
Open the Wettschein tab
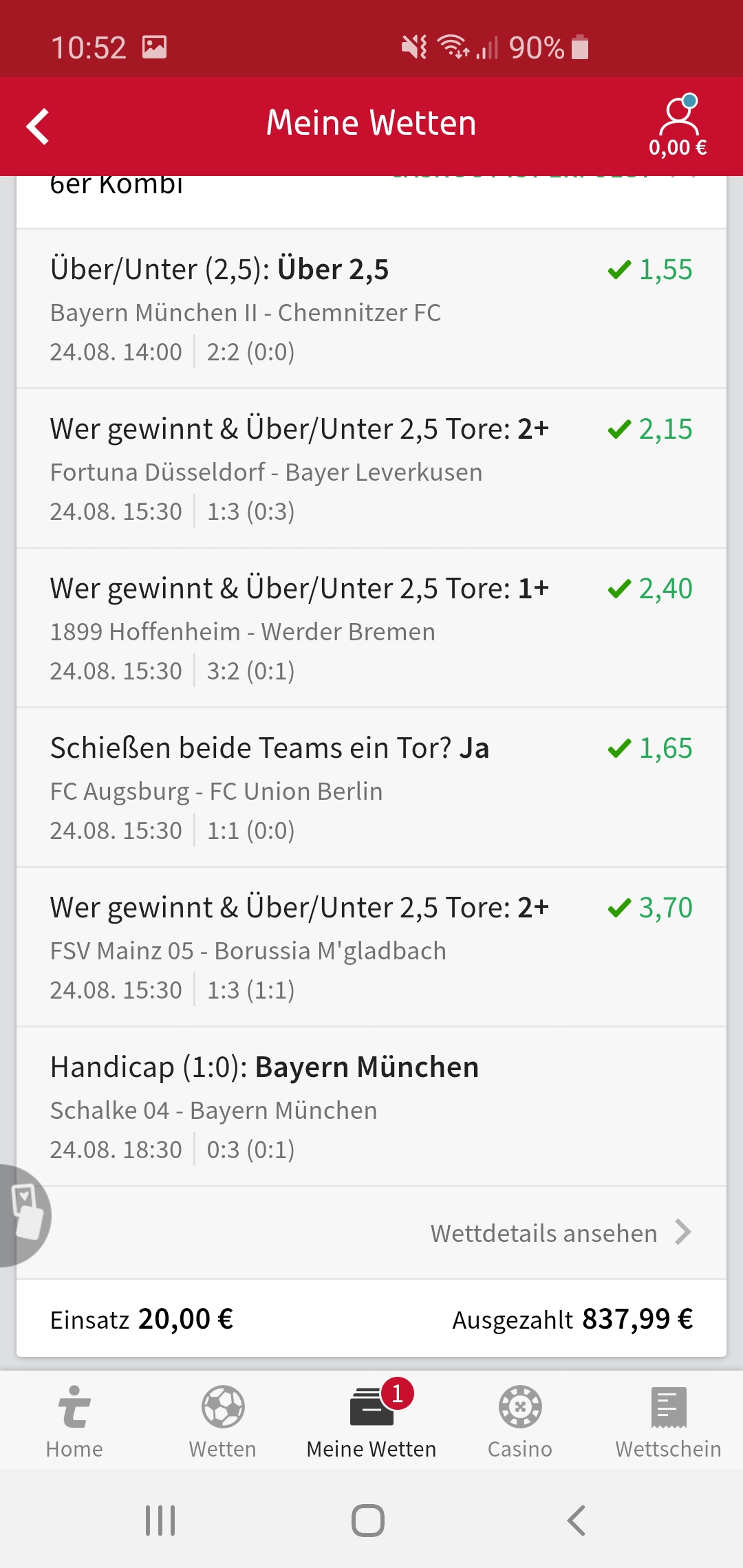pos(668,1421)
